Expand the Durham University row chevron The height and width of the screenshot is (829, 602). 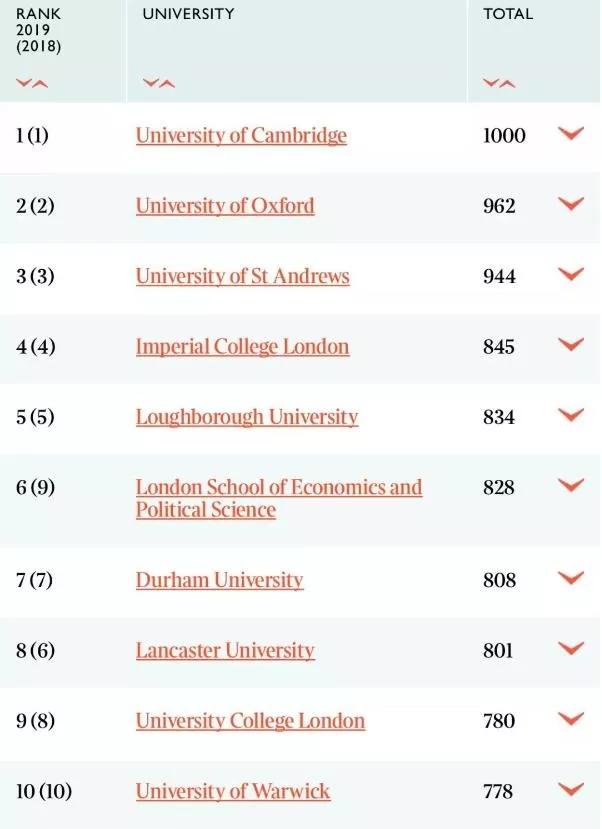click(x=570, y=578)
